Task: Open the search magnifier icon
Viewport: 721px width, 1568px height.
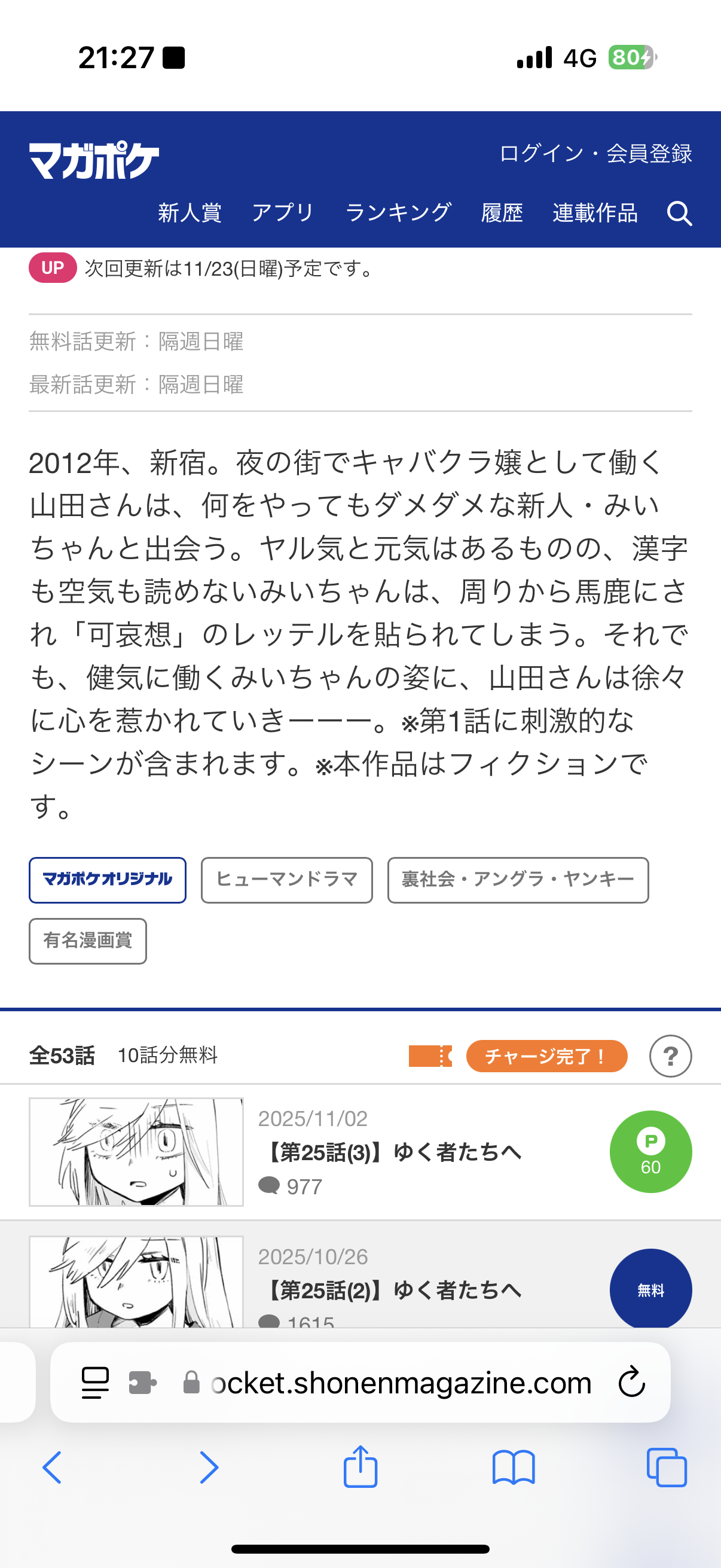Action: tap(679, 213)
